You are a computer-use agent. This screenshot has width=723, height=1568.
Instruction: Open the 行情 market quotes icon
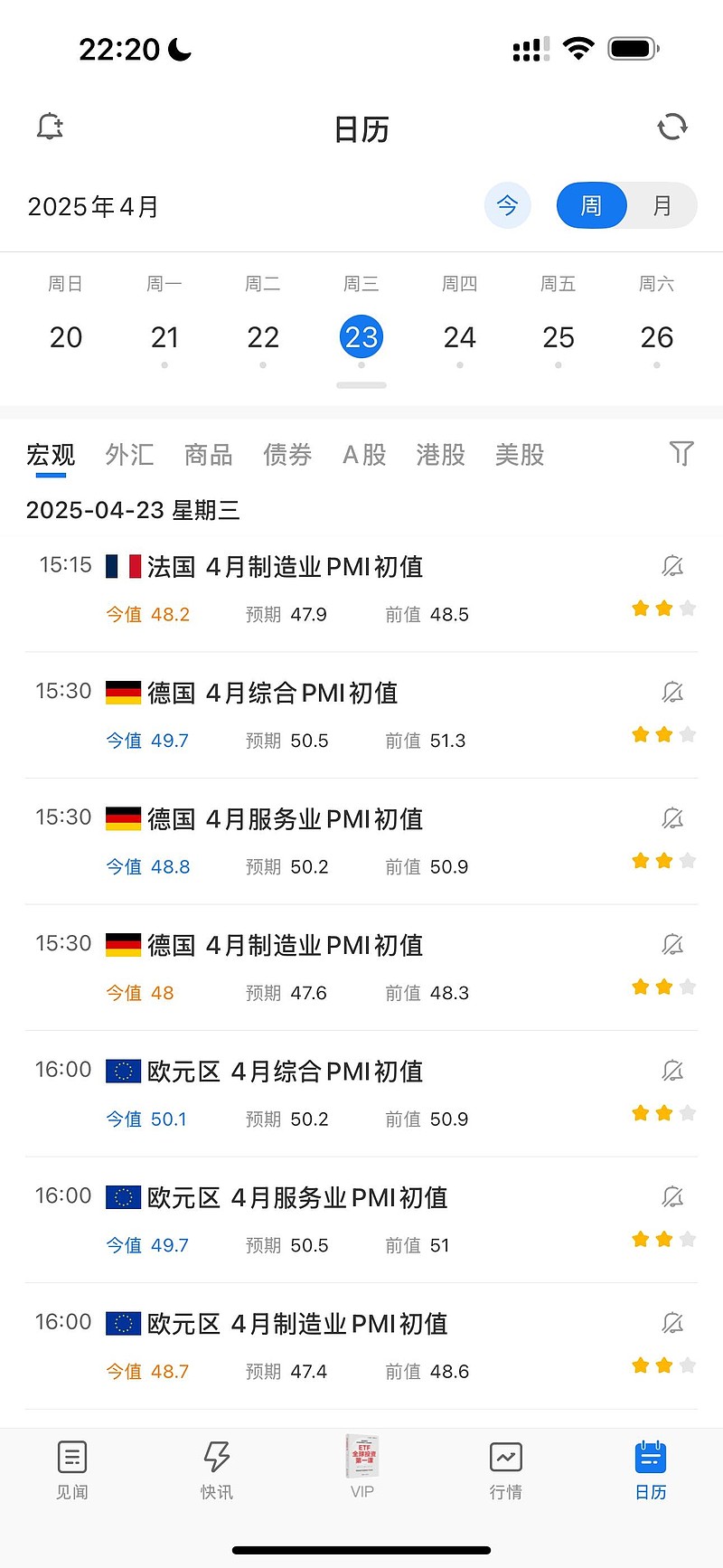pos(505,1457)
